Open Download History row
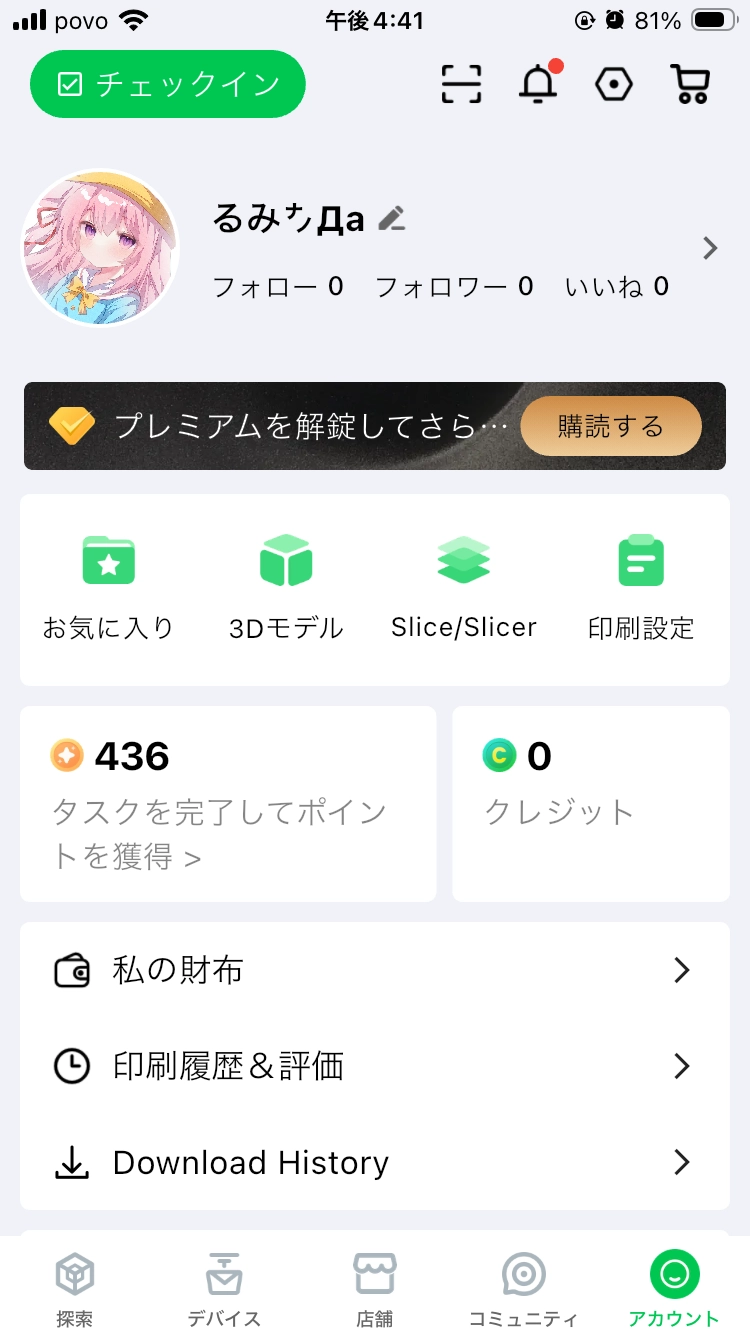The height and width of the screenshot is (1334, 750). pos(375,1162)
